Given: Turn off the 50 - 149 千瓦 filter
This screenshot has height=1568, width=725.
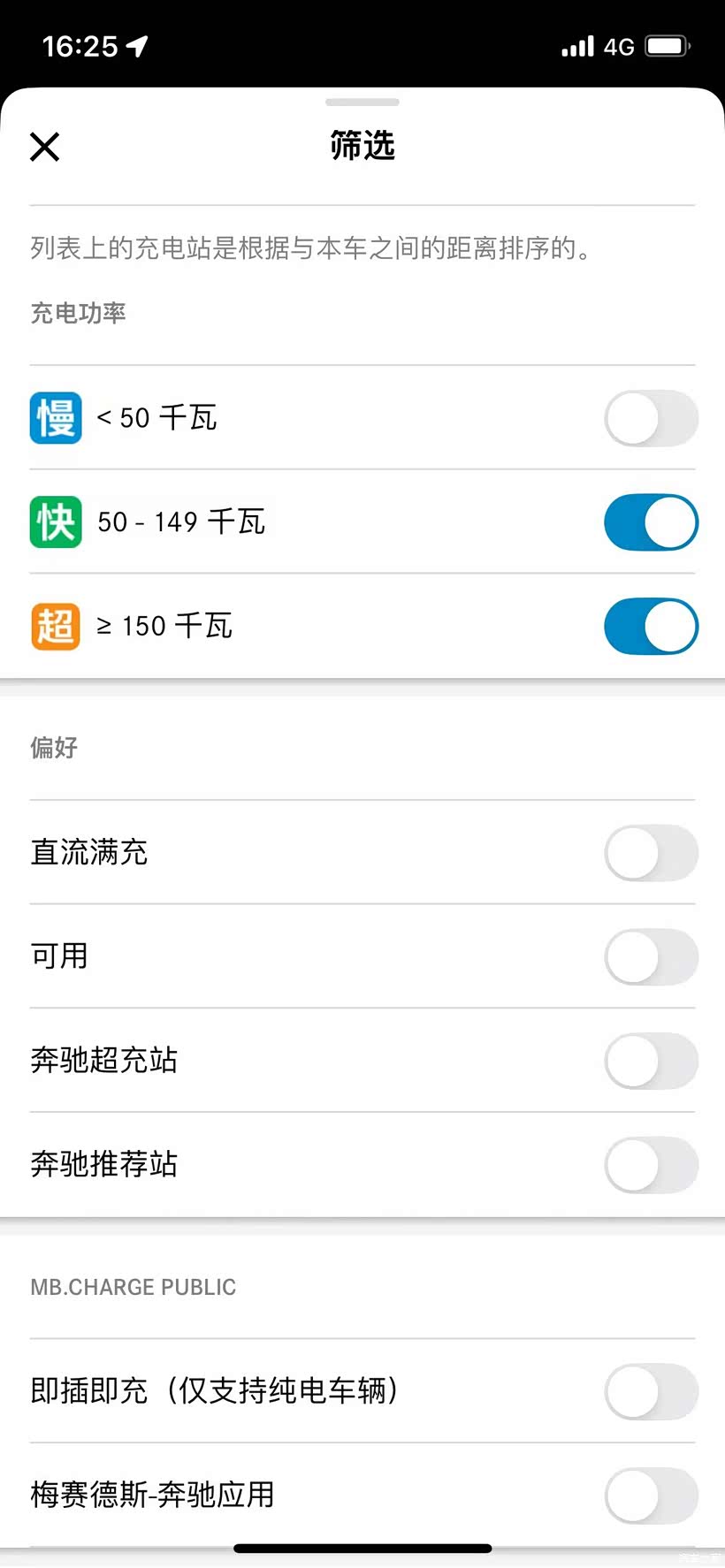Looking at the screenshot, I should click(x=651, y=522).
